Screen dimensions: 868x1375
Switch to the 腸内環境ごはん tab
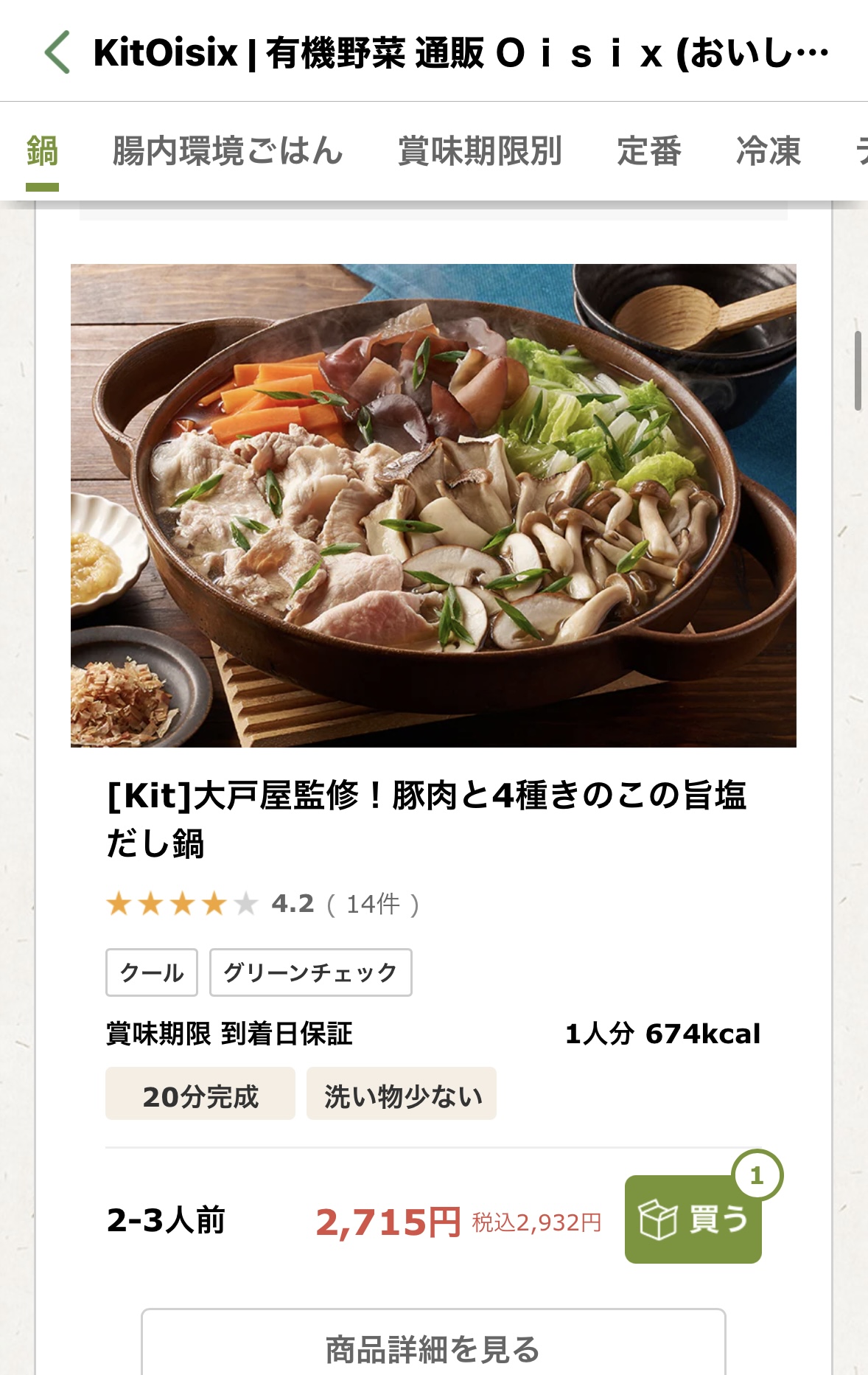click(227, 151)
